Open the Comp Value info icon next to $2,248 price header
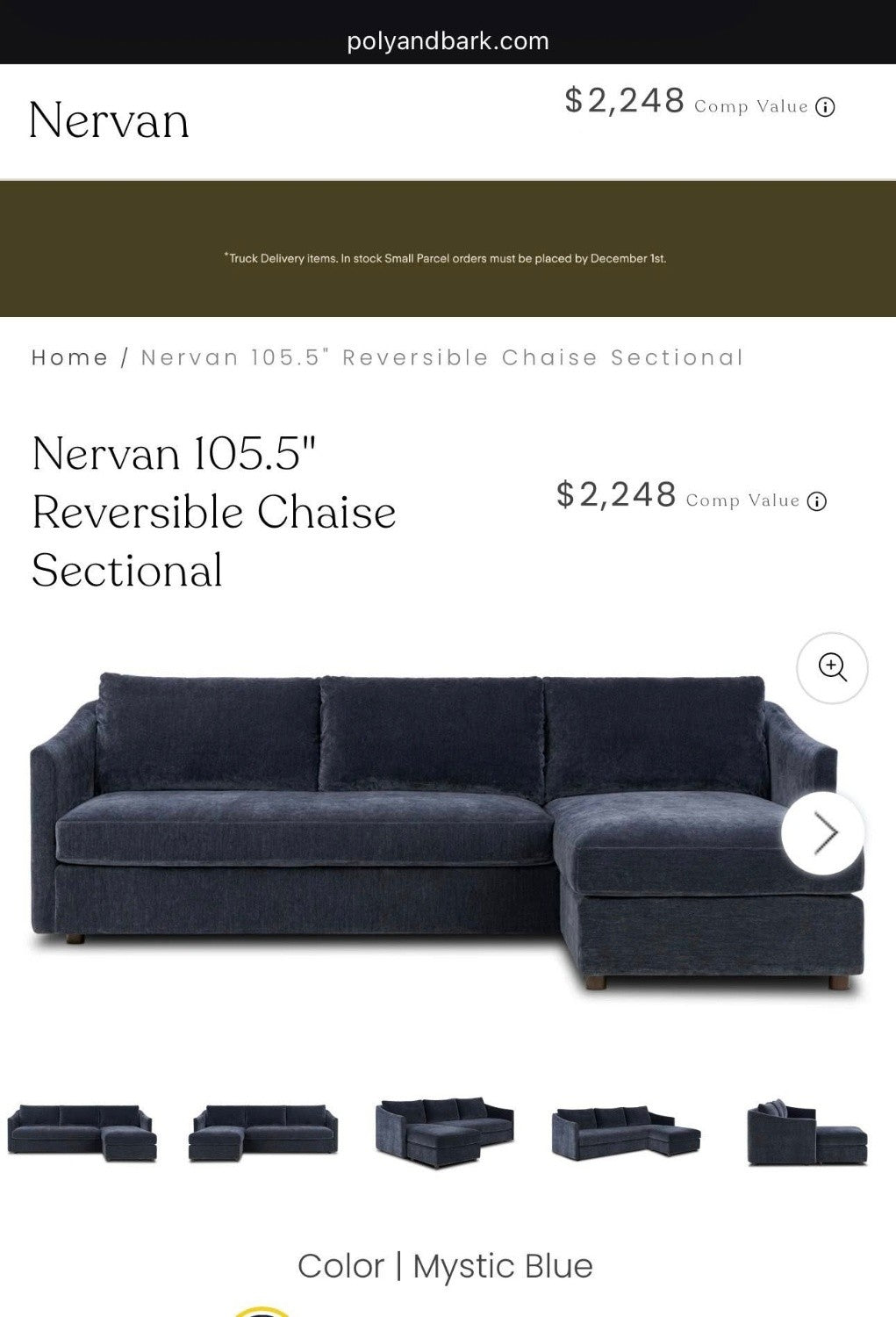896x1317 pixels. [823, 105]
